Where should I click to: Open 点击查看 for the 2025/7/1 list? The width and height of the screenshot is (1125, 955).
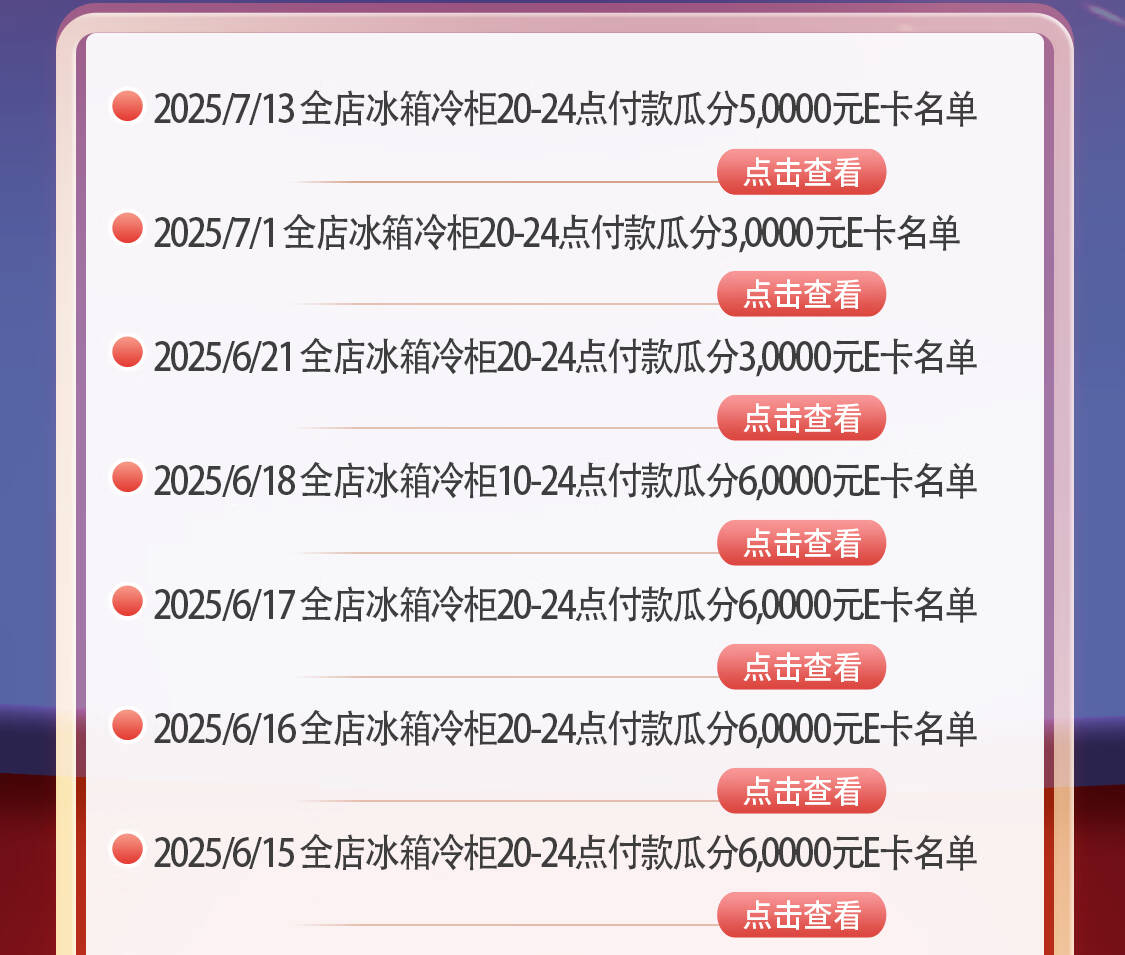tap(801, 294)
